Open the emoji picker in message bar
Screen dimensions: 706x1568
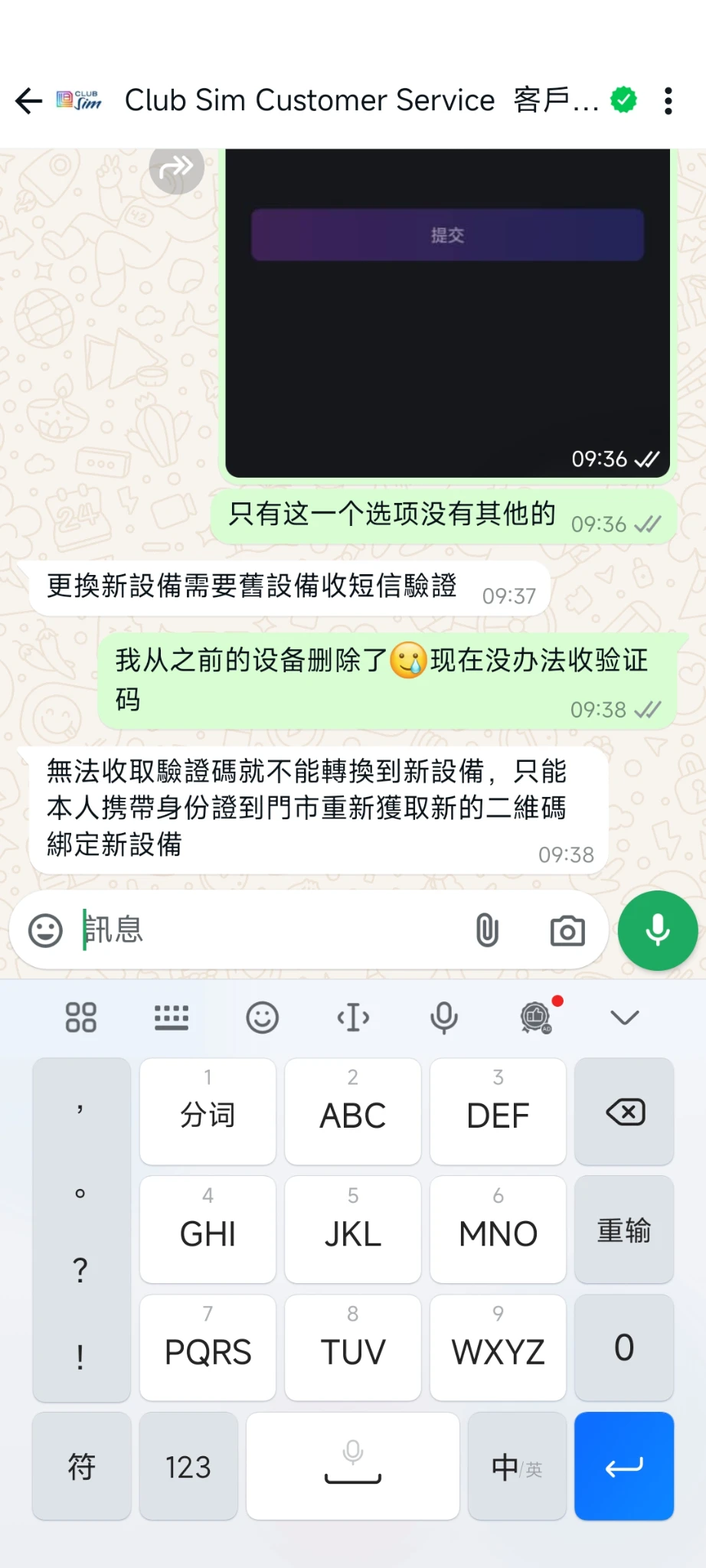(45, 931)
